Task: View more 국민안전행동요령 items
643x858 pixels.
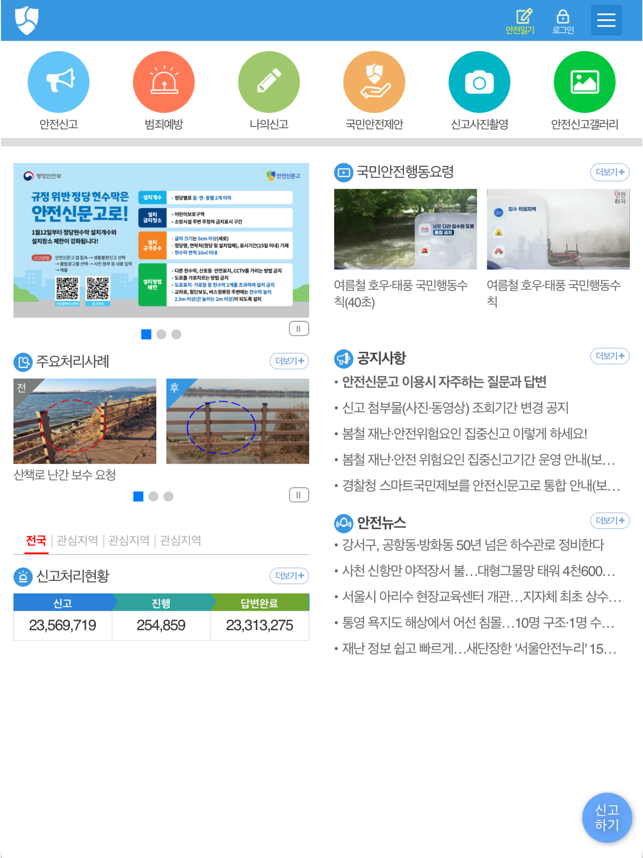Action: tap(609, 172)
